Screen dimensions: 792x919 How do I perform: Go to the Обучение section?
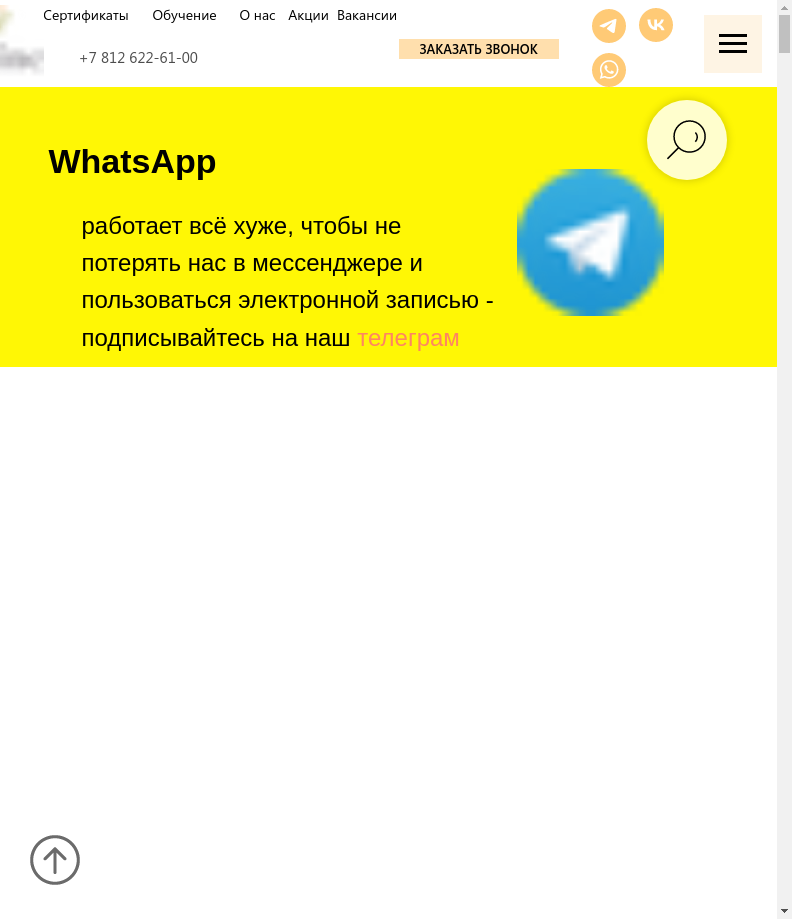[x=184, y=16]
